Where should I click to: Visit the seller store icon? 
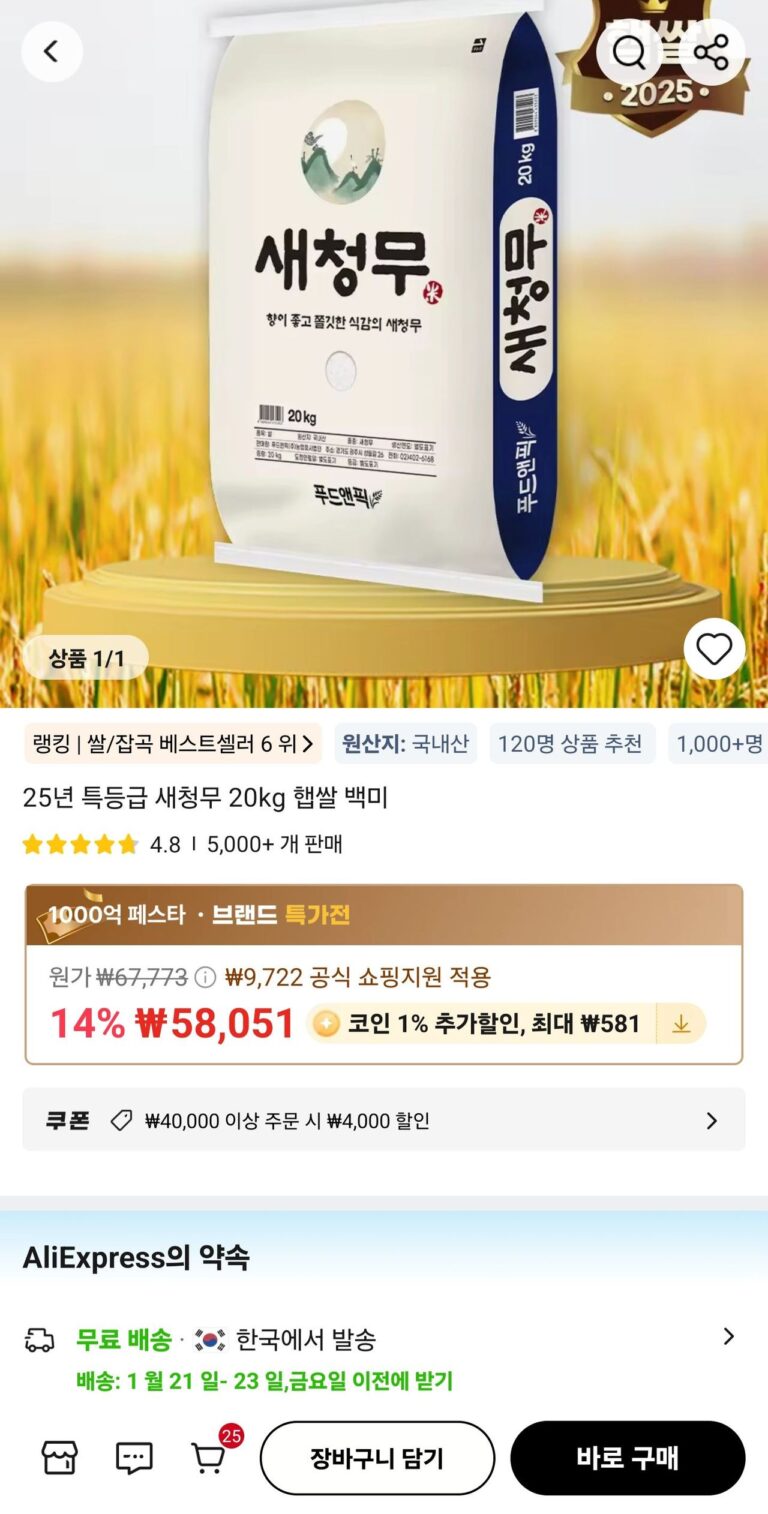pos(59,1459)
